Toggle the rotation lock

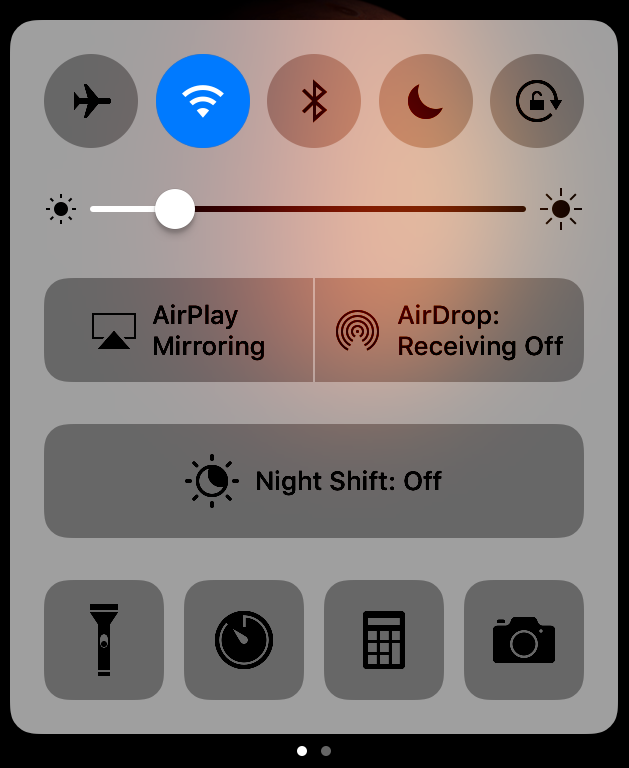pyautogui.click(x=537, y=101)
